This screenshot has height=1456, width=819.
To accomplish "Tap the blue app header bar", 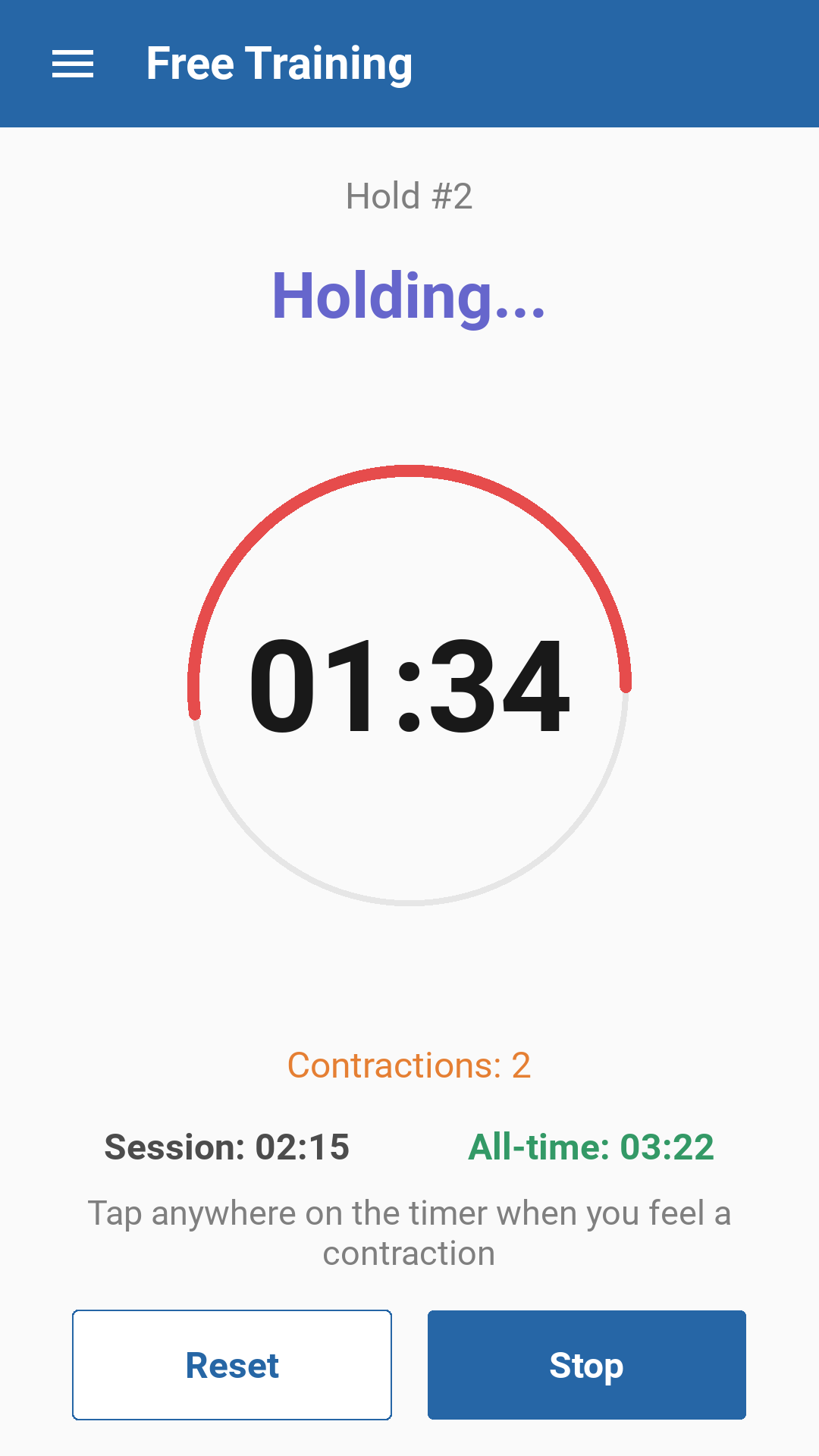I will (607, 64).
